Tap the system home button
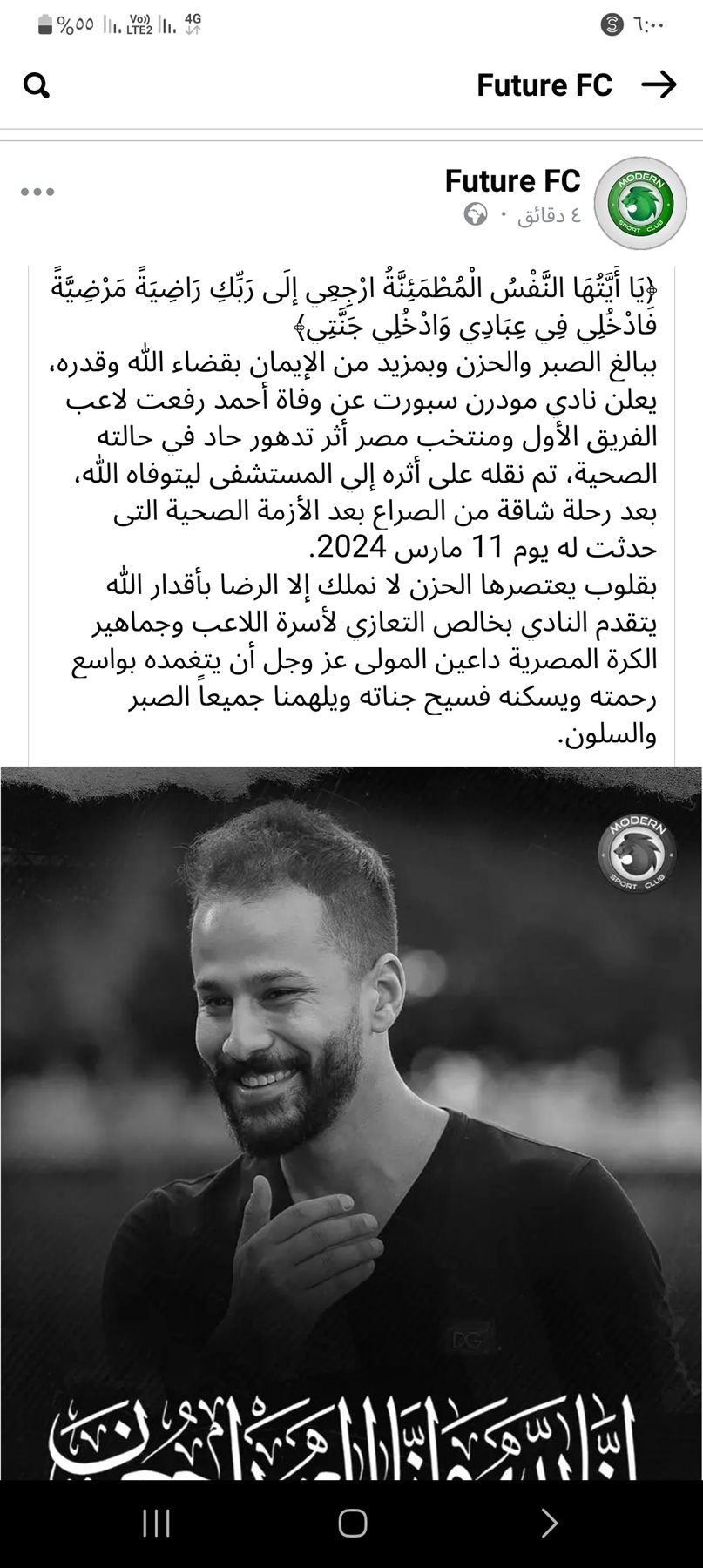The image size is (703, 1568). click(x=352, y=1523)
